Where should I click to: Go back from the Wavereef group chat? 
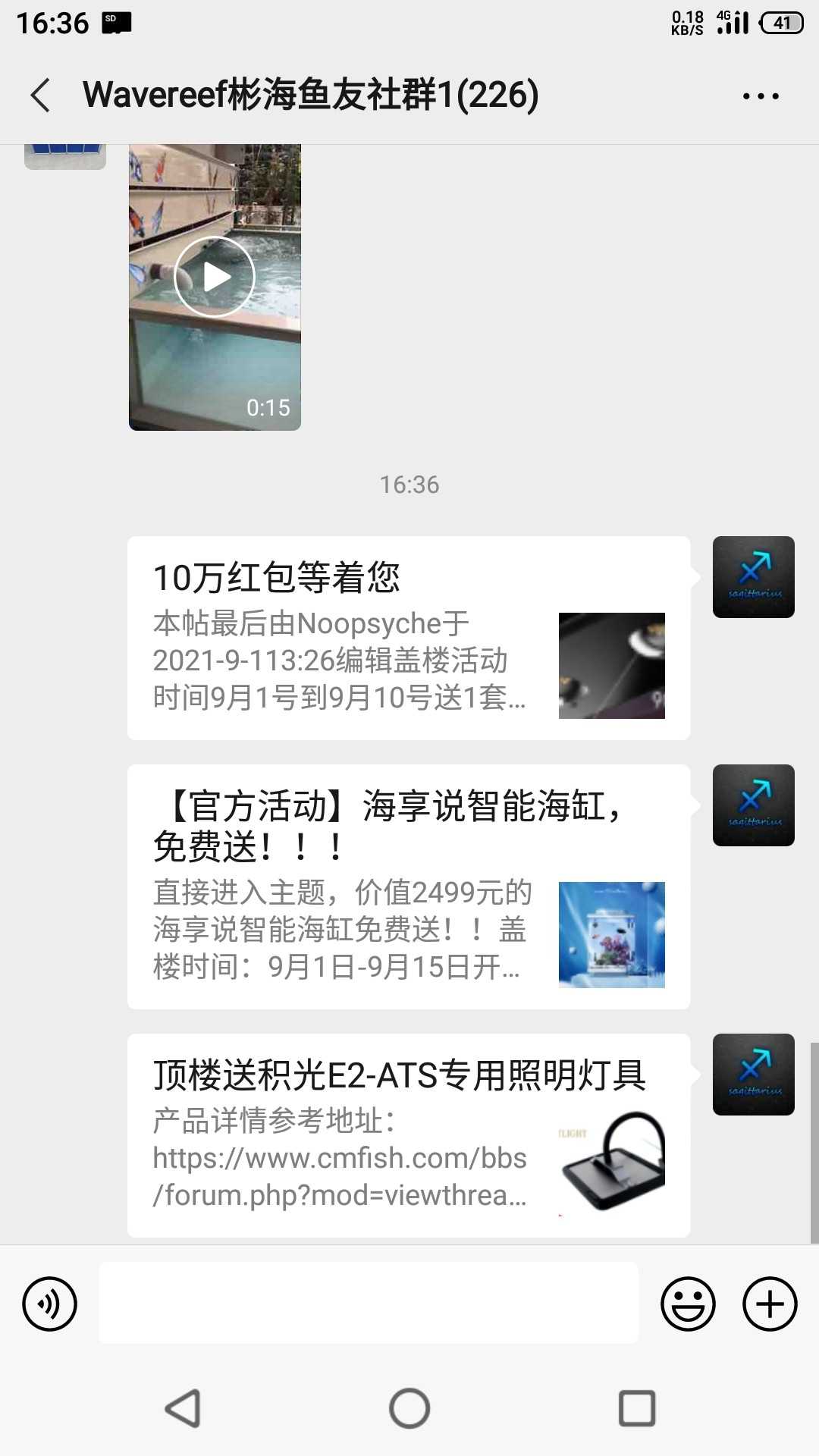pos(41,96)
